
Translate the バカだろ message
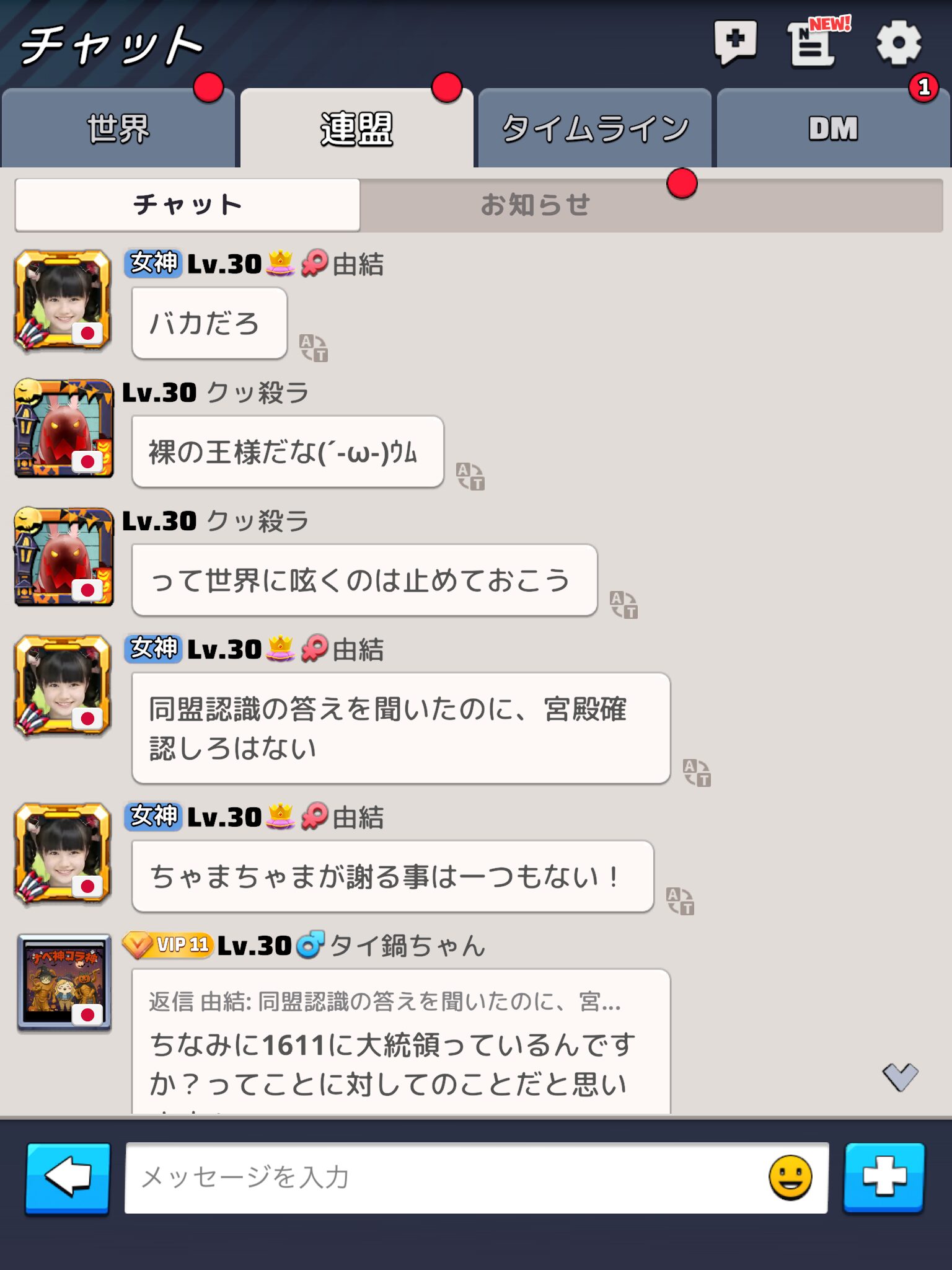pyautogui.click(x=314, y=348)
